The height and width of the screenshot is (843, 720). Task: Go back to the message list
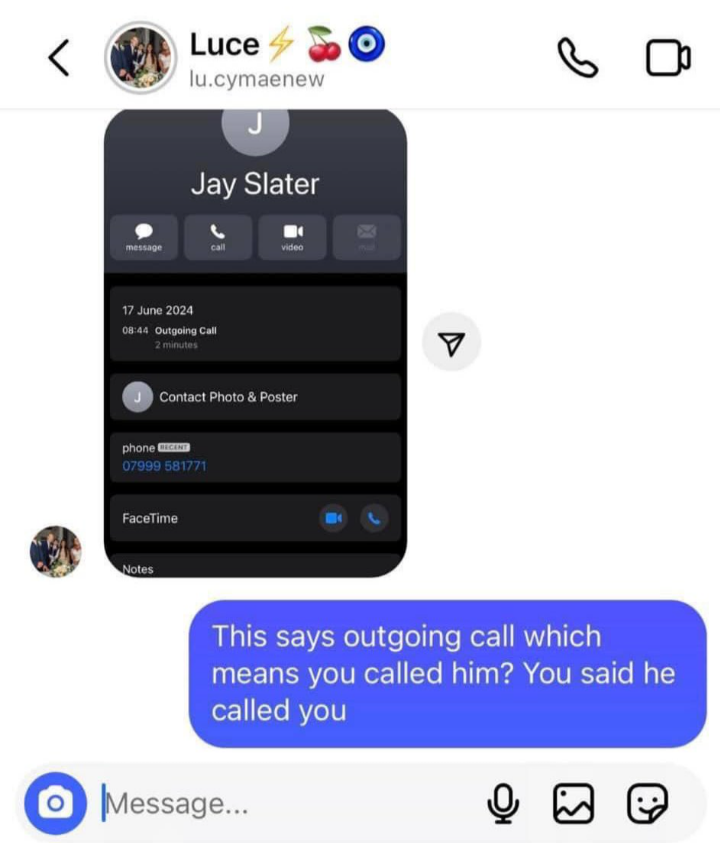pyautogui.click(x=59, y=59)
